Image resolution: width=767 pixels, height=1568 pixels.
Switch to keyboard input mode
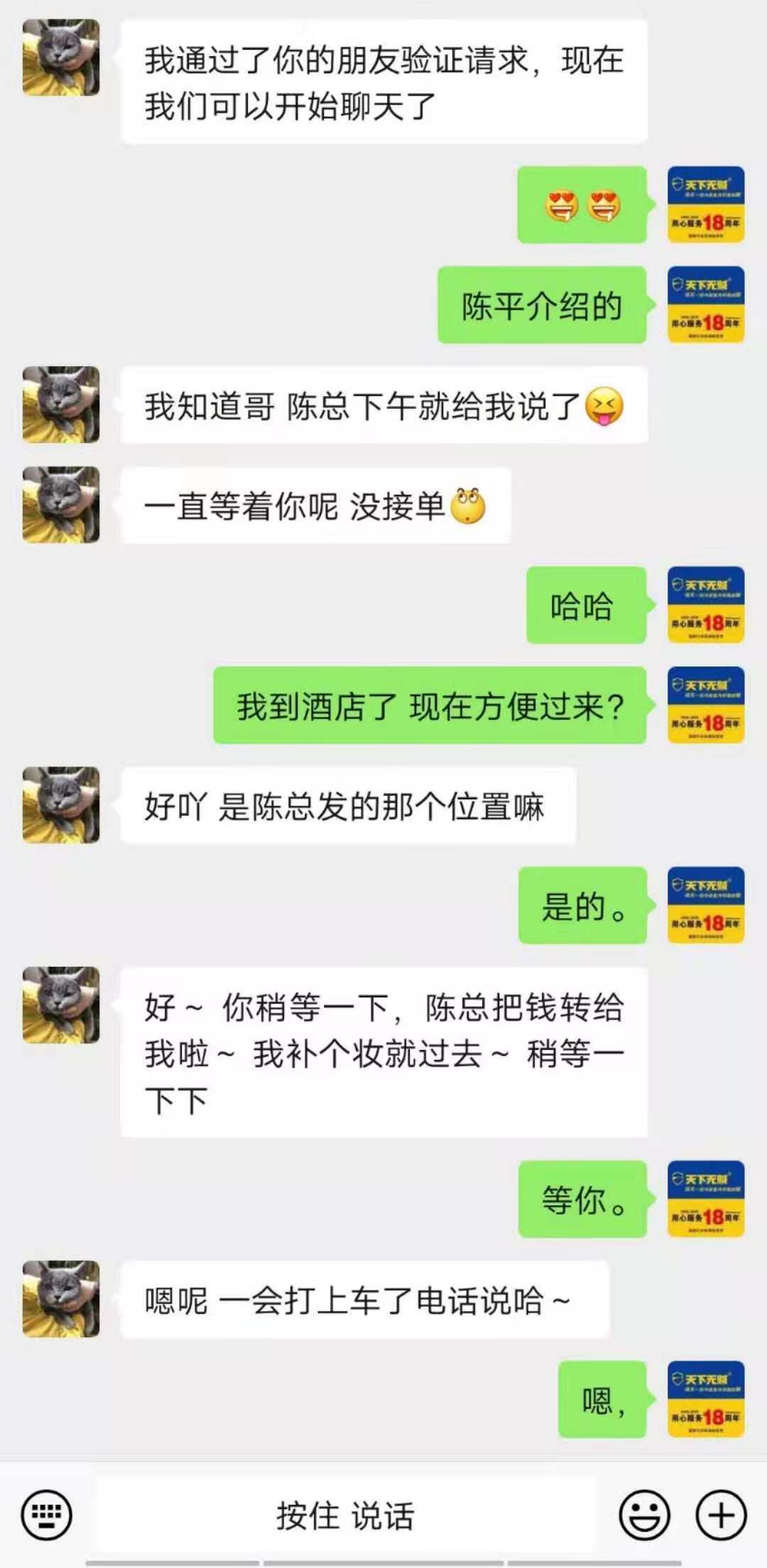click(46, 1512)
